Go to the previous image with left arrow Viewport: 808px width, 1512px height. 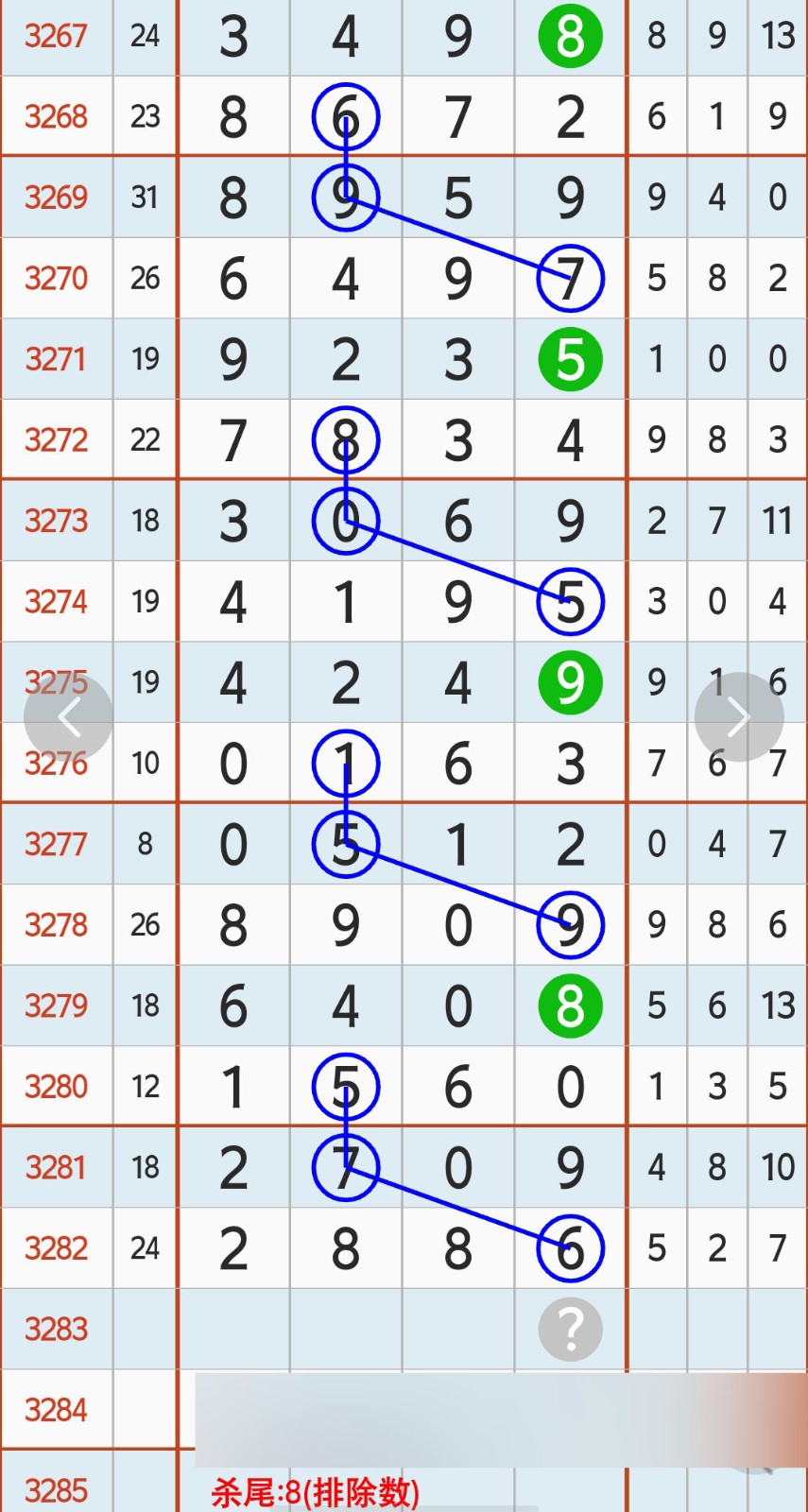click(x=68, y=718)
